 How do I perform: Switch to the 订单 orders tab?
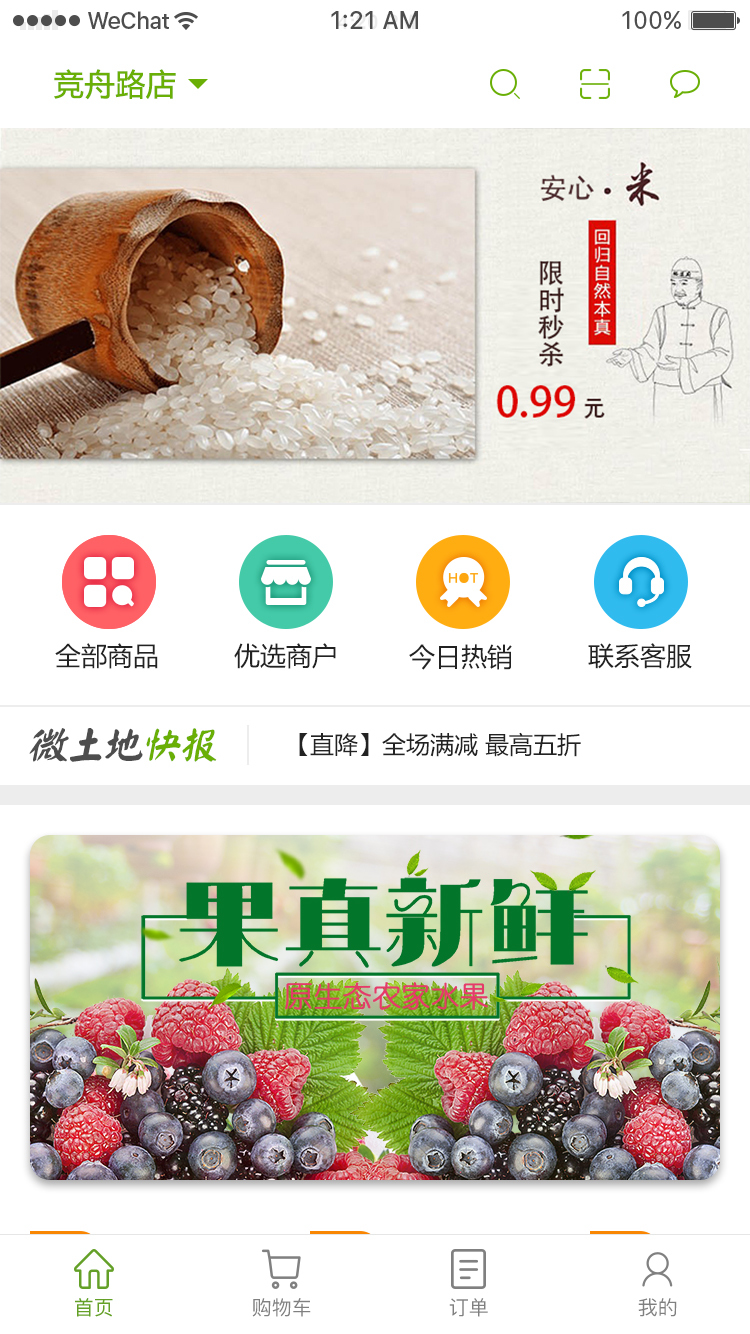tap(468, 1285)
